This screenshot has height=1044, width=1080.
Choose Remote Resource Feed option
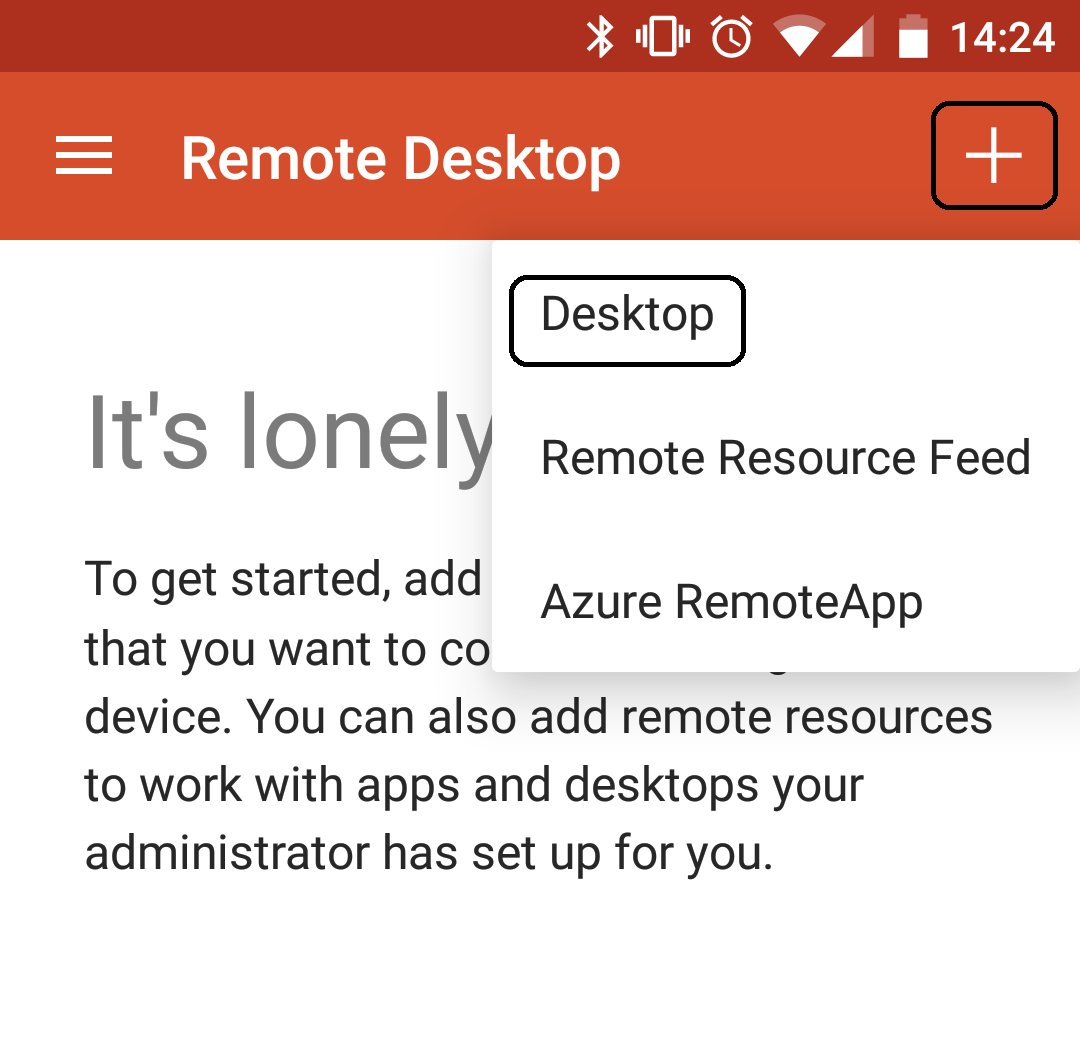tap(785, 459)
